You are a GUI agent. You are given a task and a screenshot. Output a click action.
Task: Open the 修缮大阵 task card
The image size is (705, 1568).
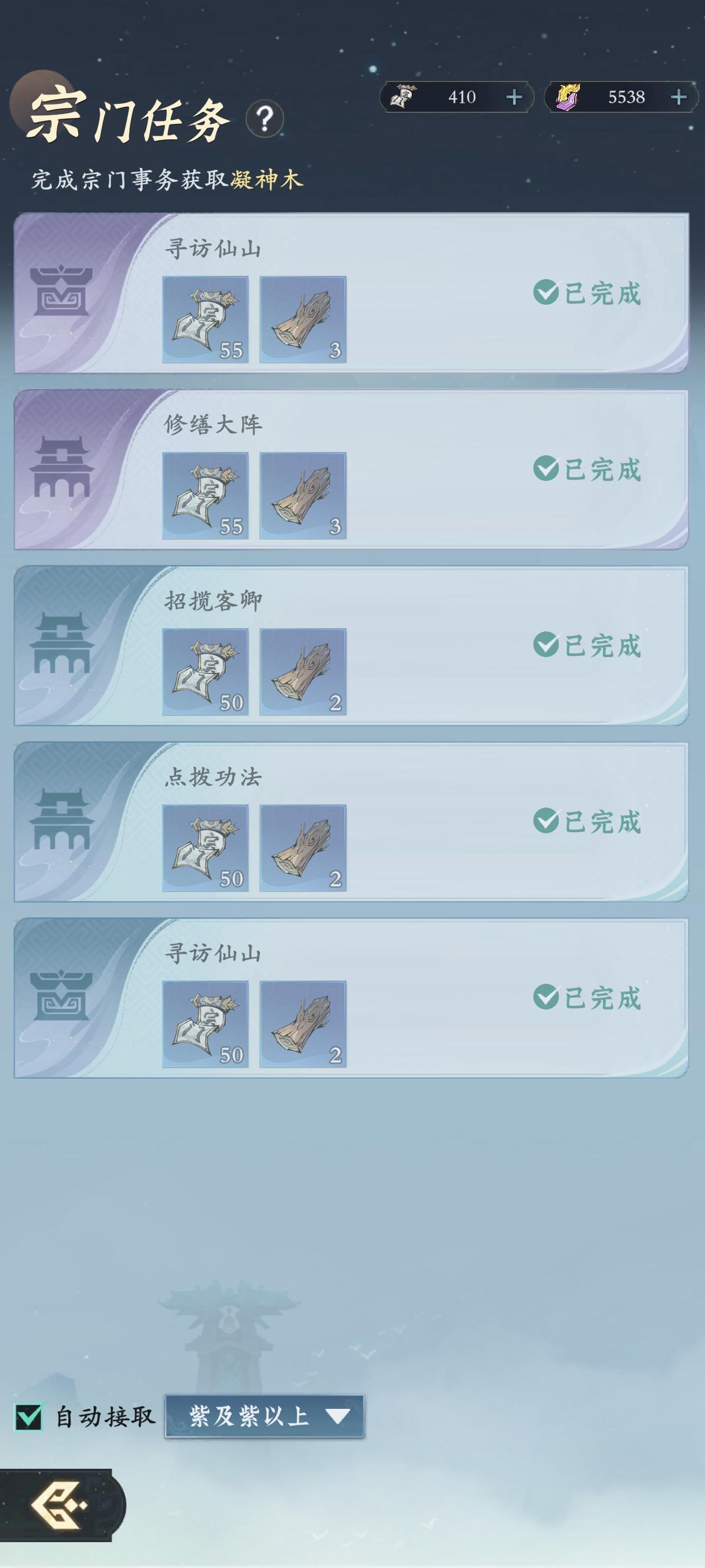[351, 469]
